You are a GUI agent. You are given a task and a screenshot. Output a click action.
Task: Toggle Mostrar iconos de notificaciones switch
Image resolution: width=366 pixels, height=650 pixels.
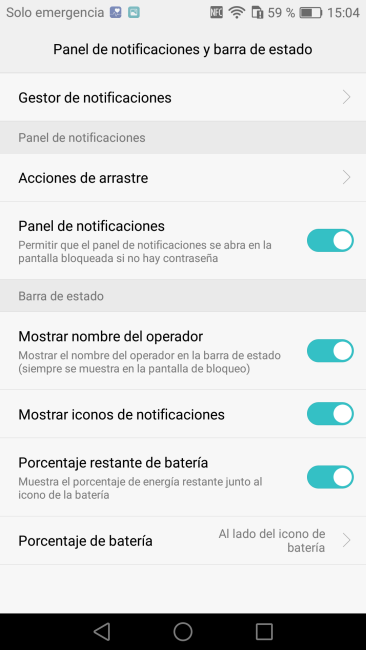(330, 414)
